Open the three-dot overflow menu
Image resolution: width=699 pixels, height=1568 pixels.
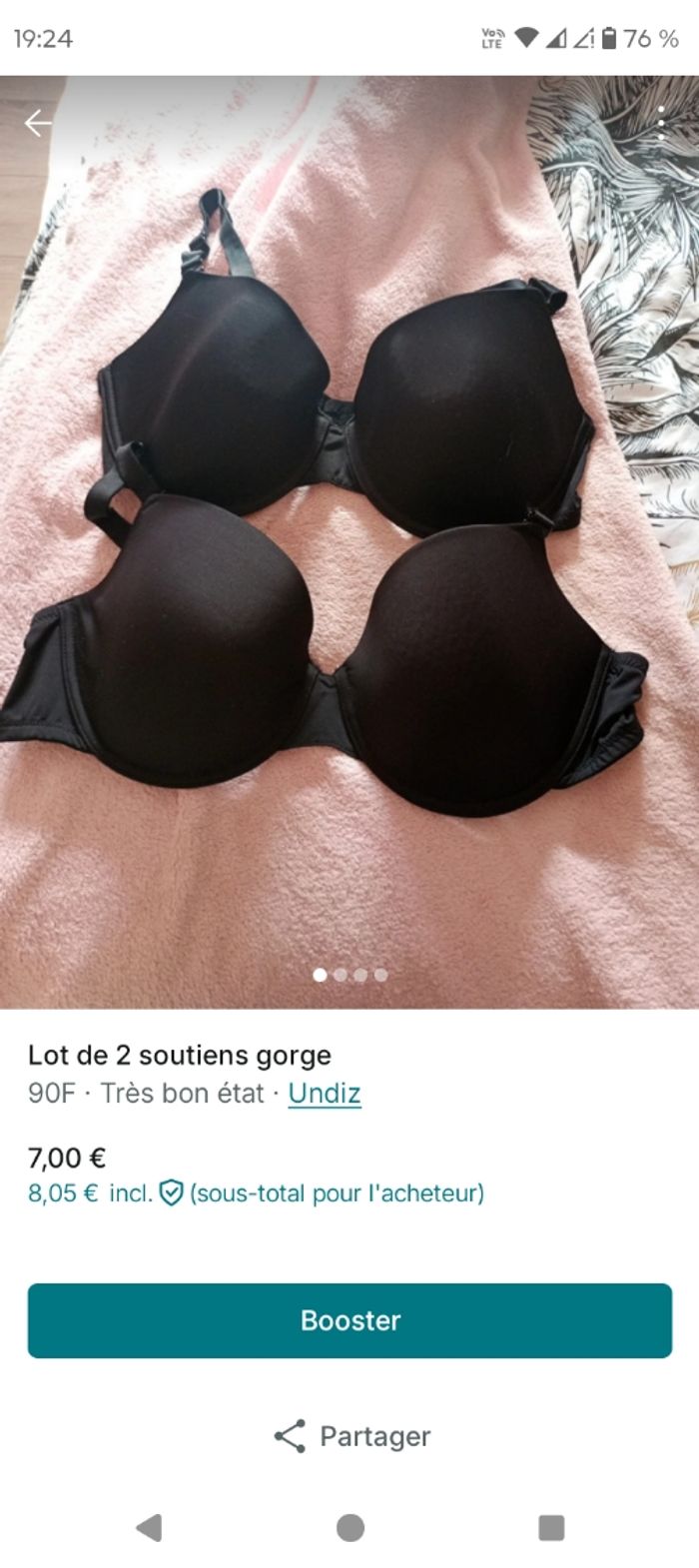(x=661, y=124)
